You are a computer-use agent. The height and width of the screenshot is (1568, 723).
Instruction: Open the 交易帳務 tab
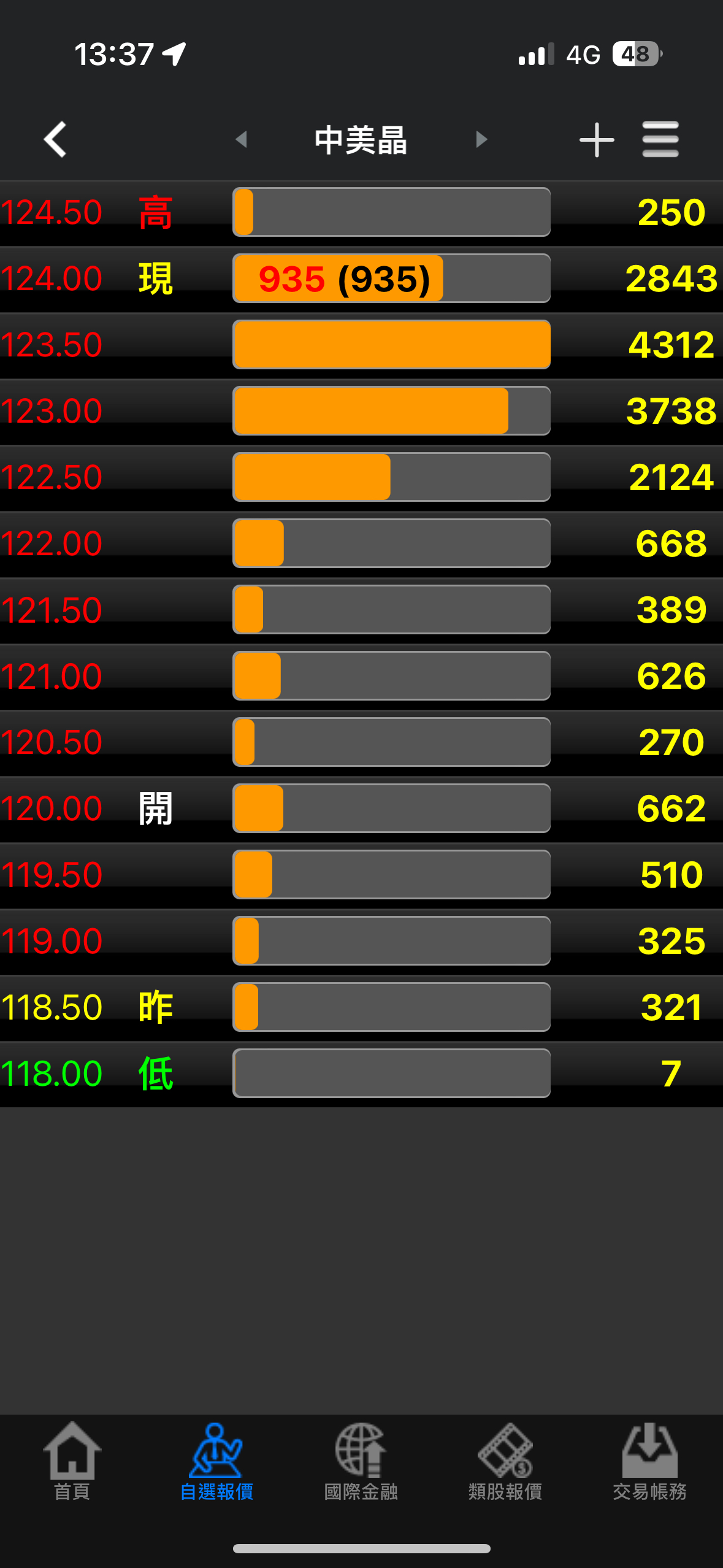[649, 1461]
